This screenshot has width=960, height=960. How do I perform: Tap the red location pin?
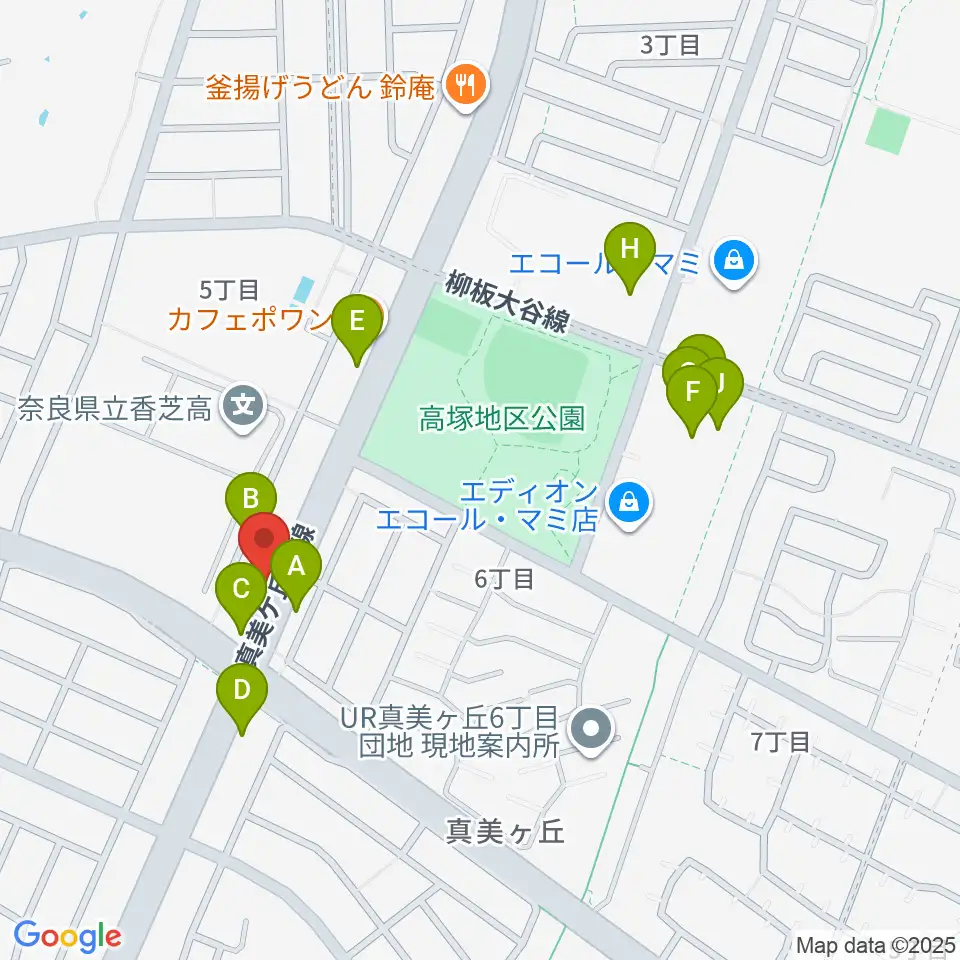[x=264, y=539]
